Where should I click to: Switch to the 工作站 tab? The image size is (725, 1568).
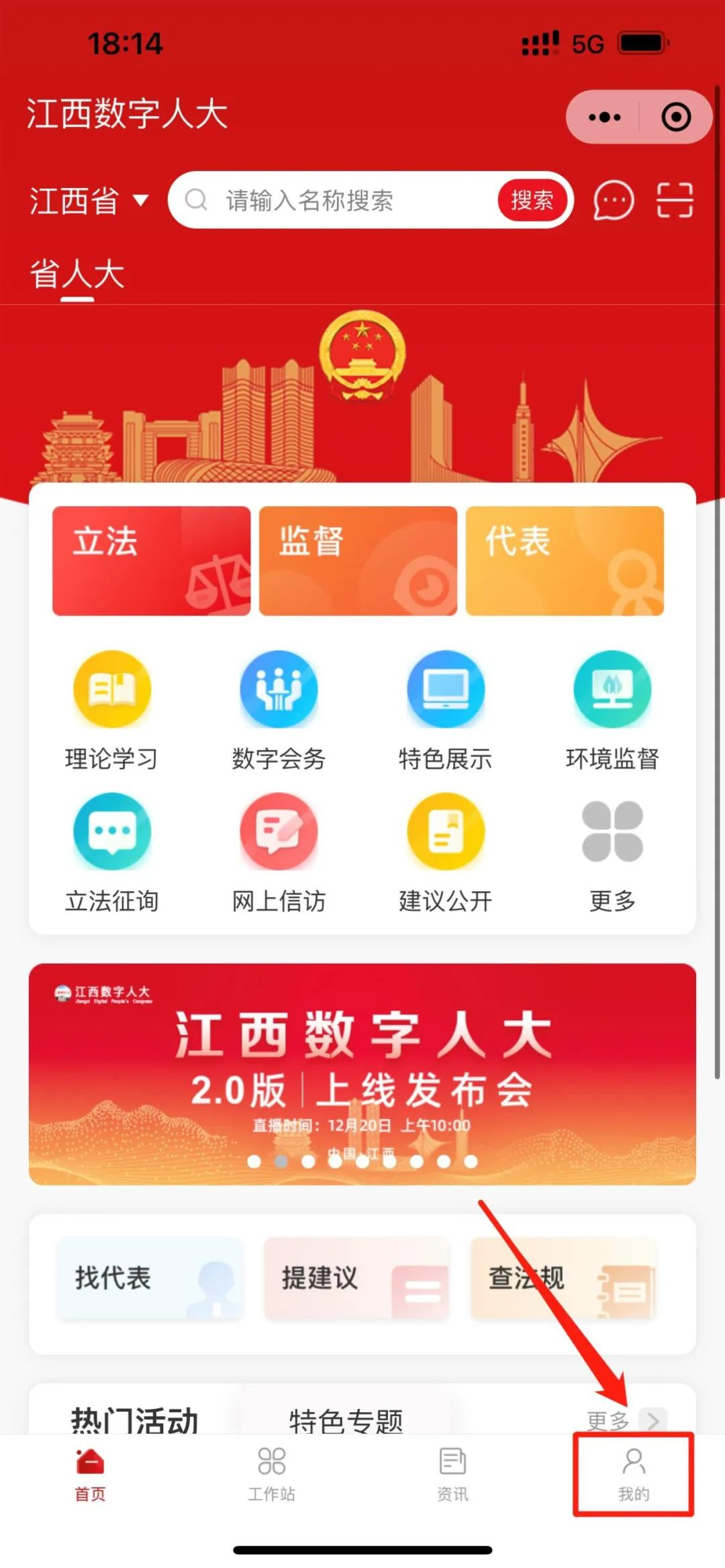point(271,1474)
